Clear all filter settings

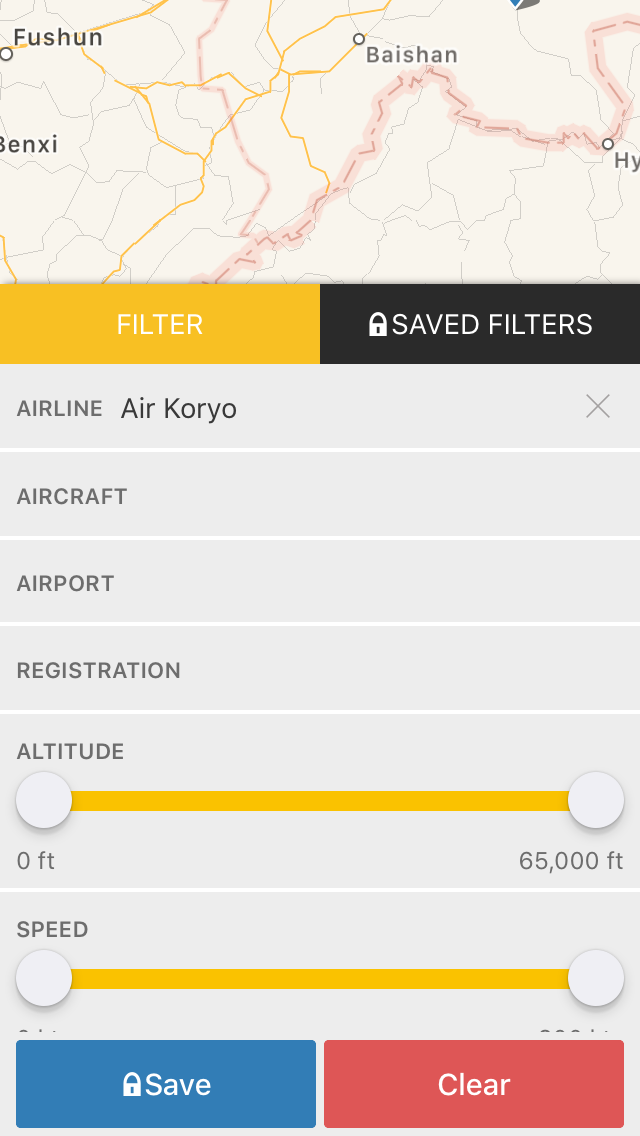coord(474,1084)
